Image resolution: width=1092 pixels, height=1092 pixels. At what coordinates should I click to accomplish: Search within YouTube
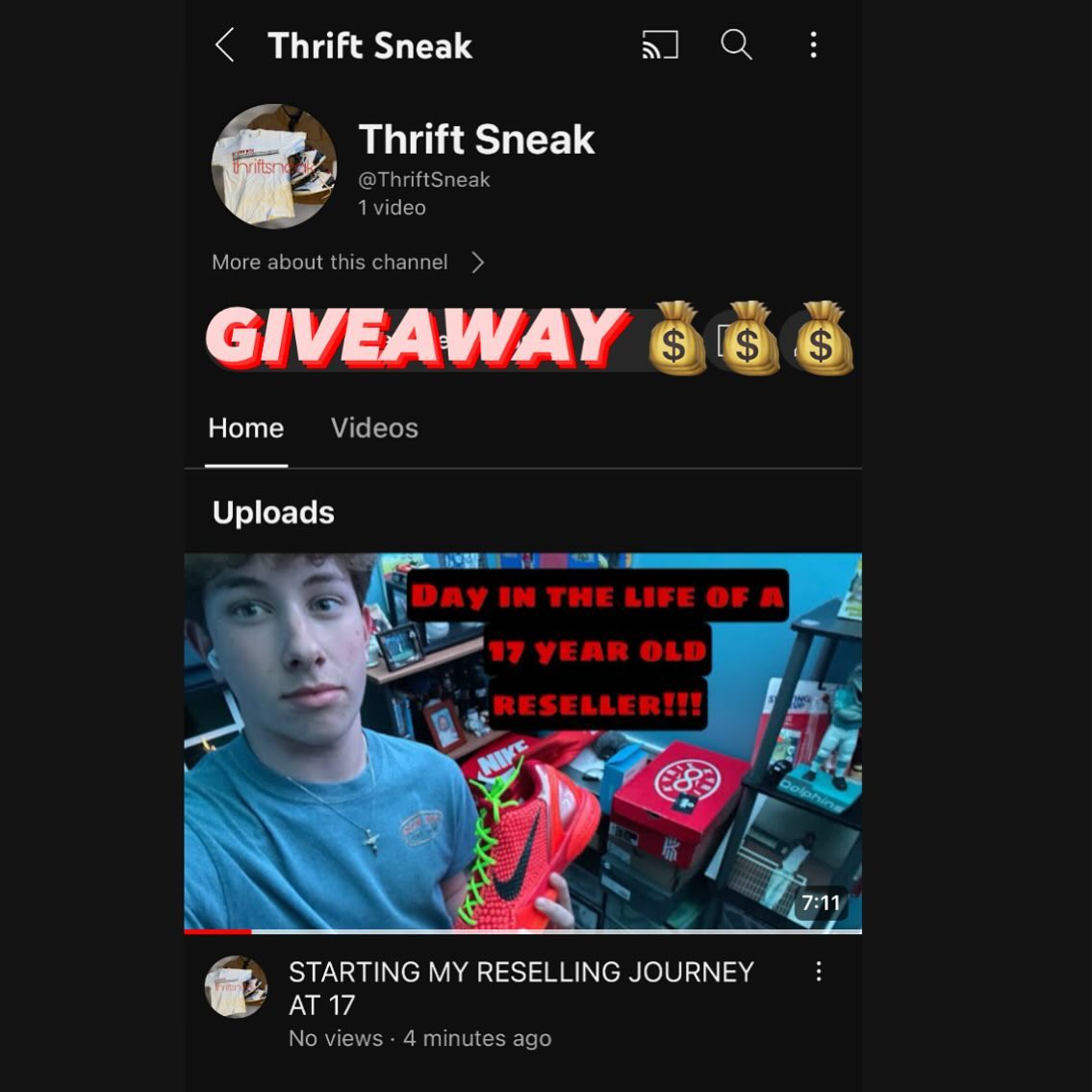click(x=736, y=44)
